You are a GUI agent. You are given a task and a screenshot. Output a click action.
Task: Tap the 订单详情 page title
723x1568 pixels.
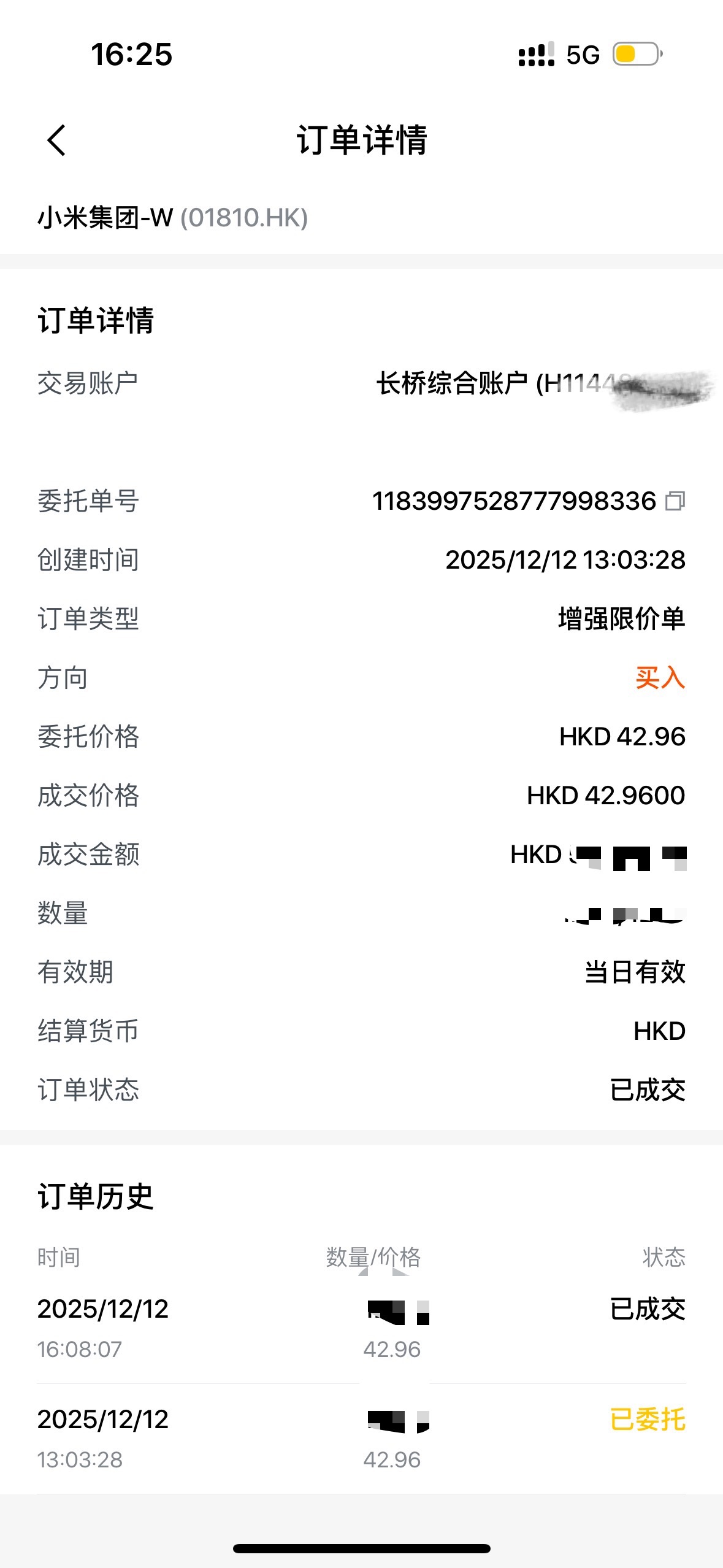[x=362, y=140]
